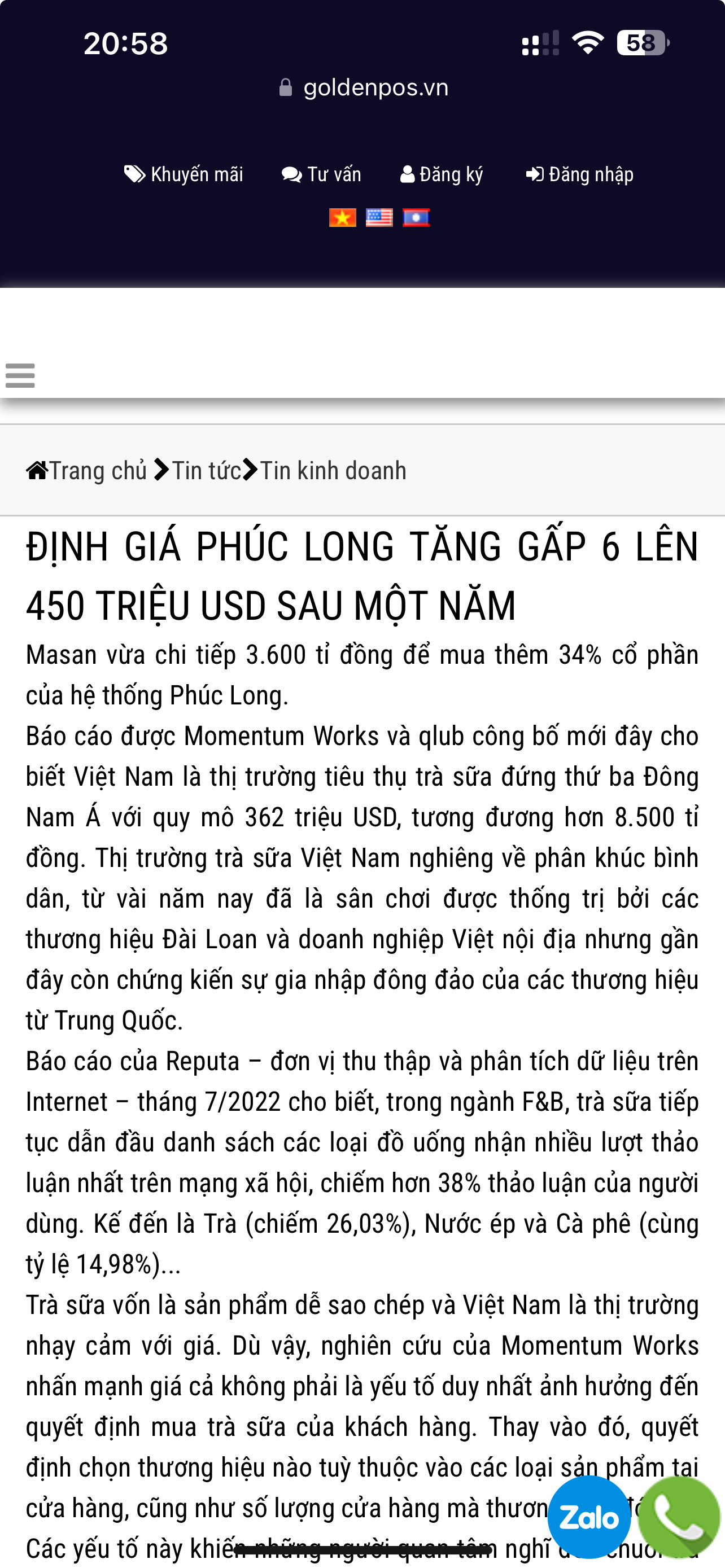
Task: Open the Khuyến mãi promotions link
Action: pyautogui.click(x=184, y=175)
